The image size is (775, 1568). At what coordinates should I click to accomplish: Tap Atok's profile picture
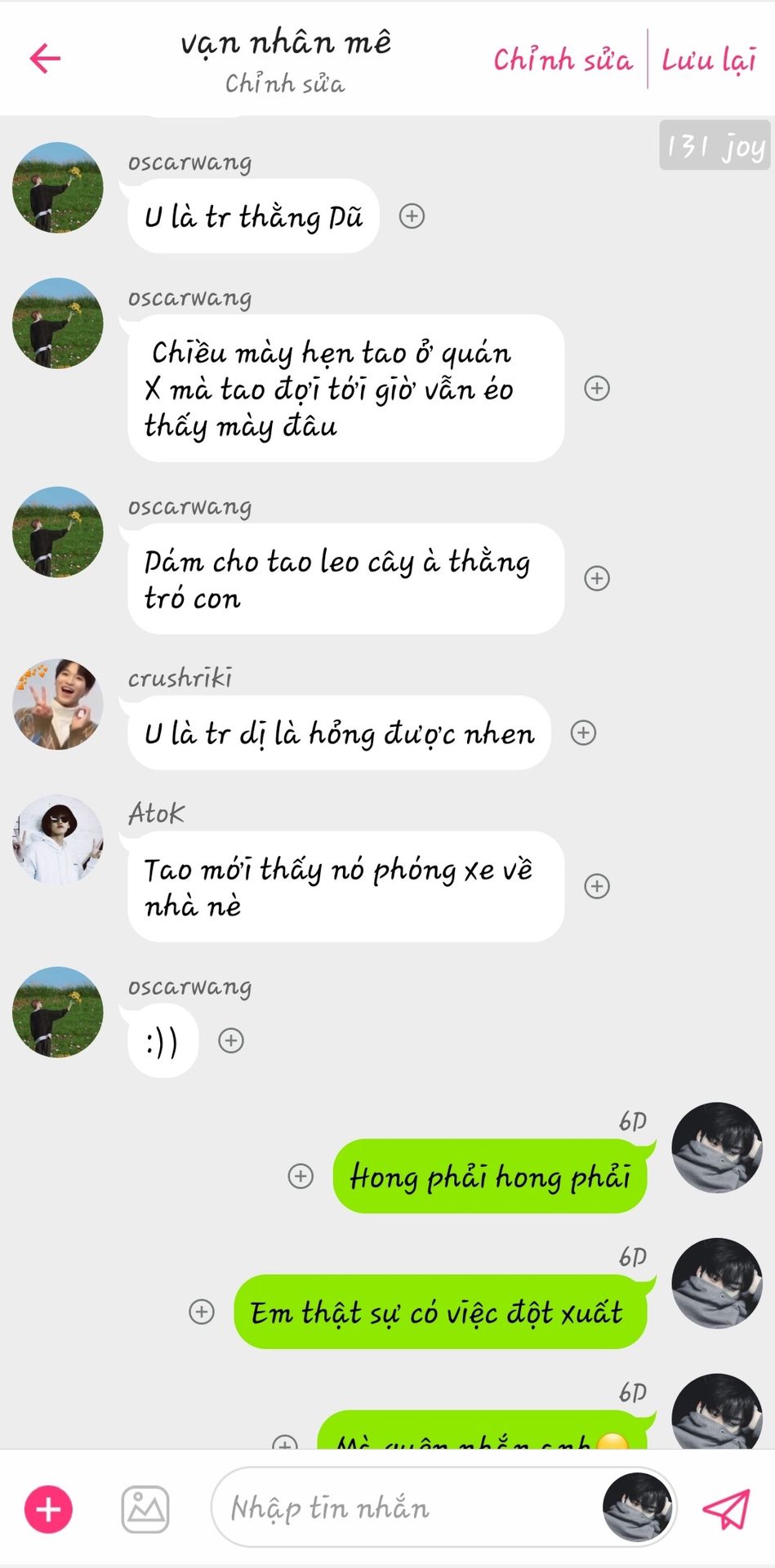58,840
